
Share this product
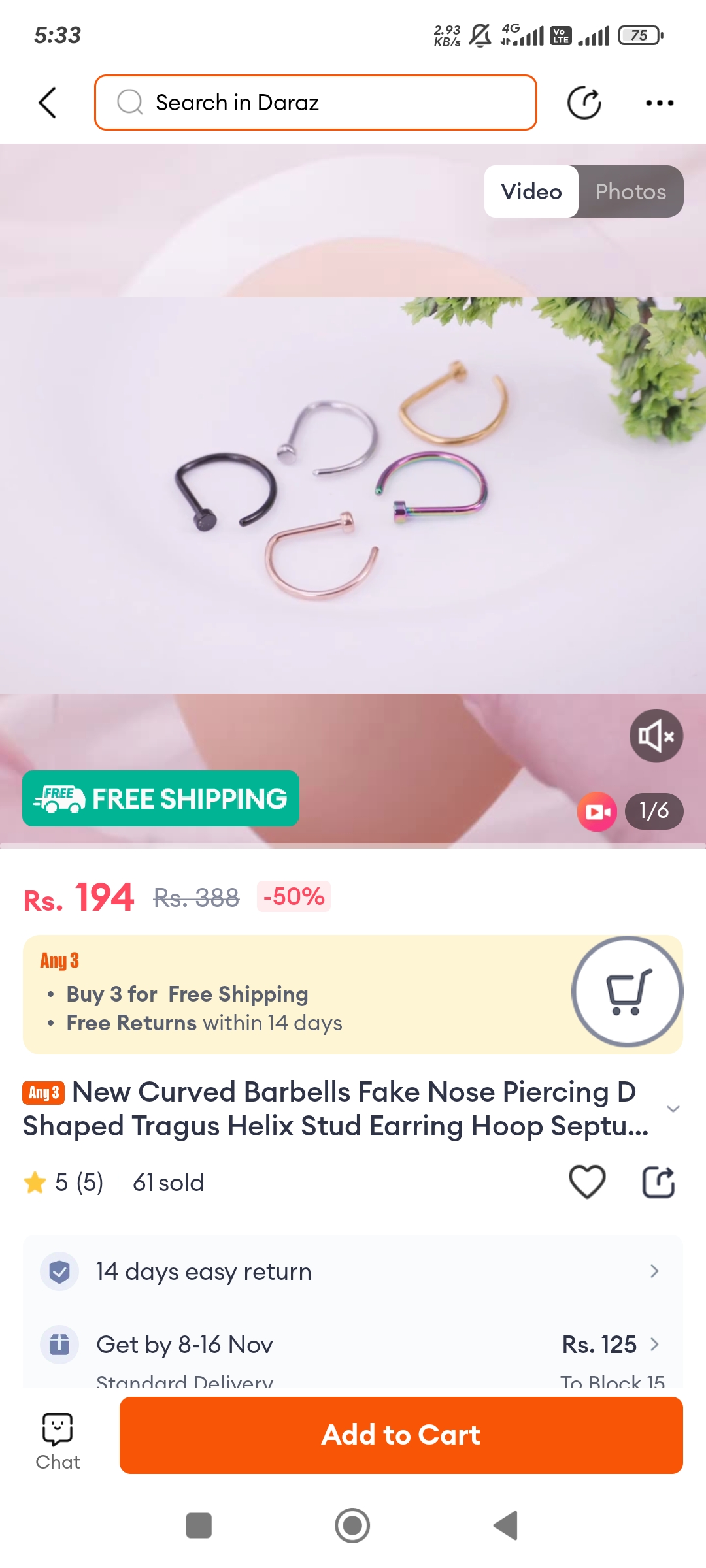(658, 1182)
